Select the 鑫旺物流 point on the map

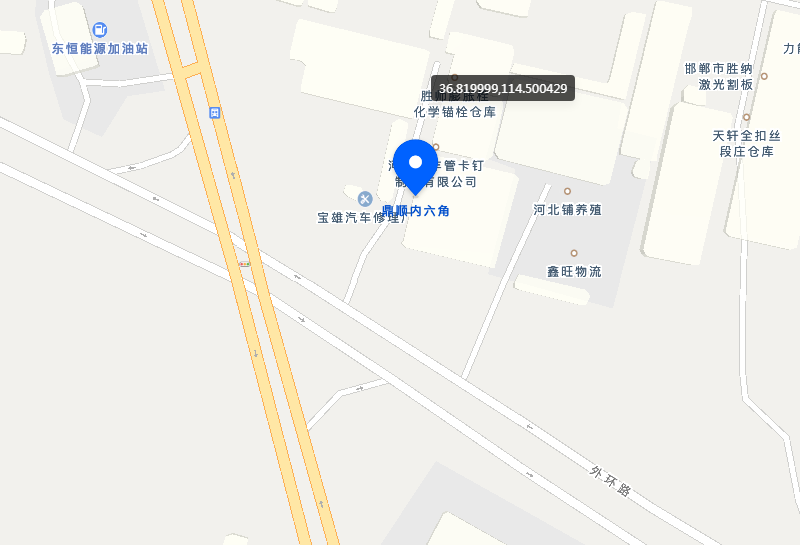pyautogui.click(x=574, y=253)
